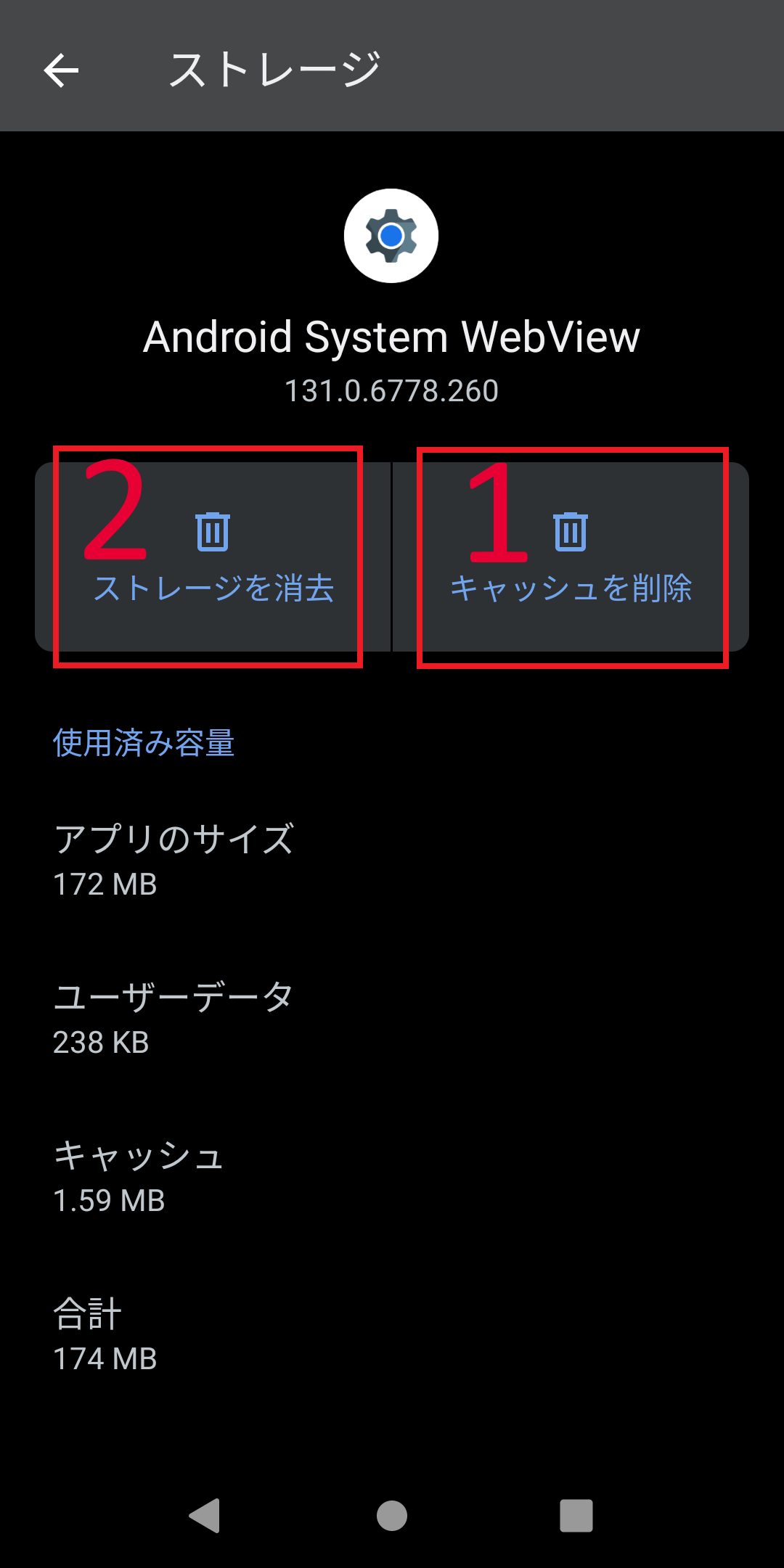Tap ストレージを消去 to clear storage
The width and height of the screenshot is (784, 1568).
(213, 557)
